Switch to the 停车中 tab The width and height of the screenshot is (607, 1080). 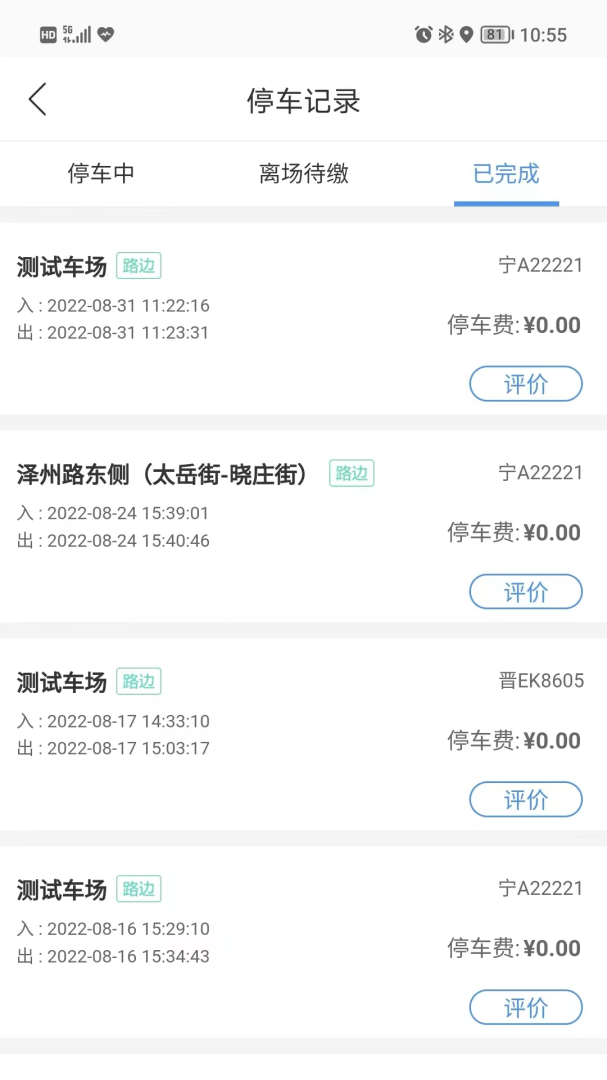[101, 173]
